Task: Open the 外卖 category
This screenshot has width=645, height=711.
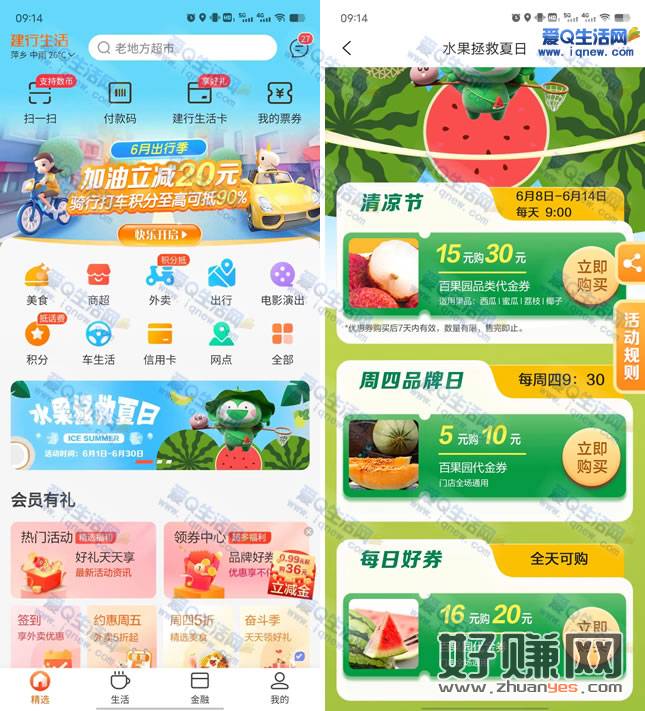Action: point(160,283)
